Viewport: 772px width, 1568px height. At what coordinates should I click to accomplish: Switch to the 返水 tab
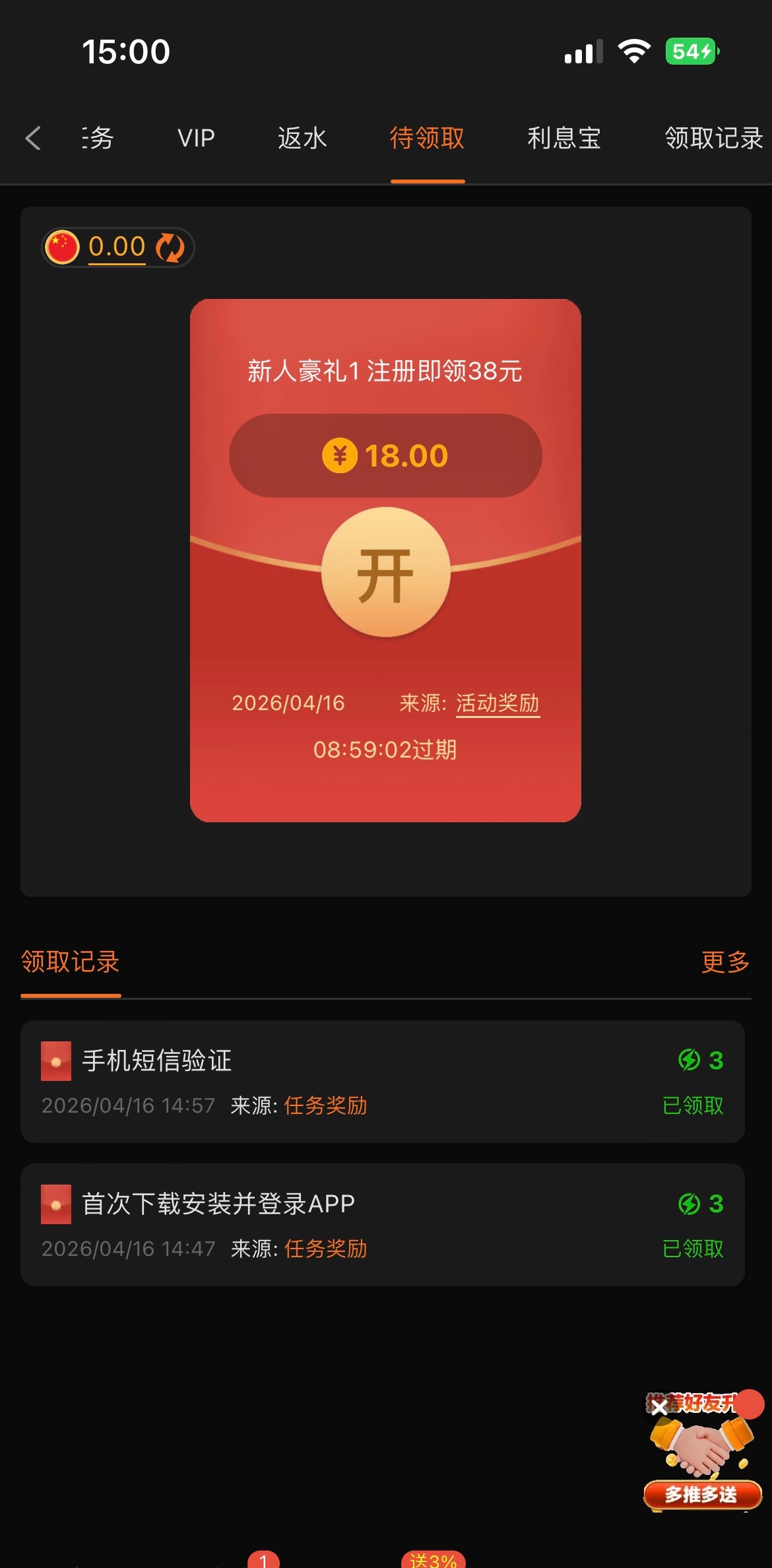click(x=302, y=139)
